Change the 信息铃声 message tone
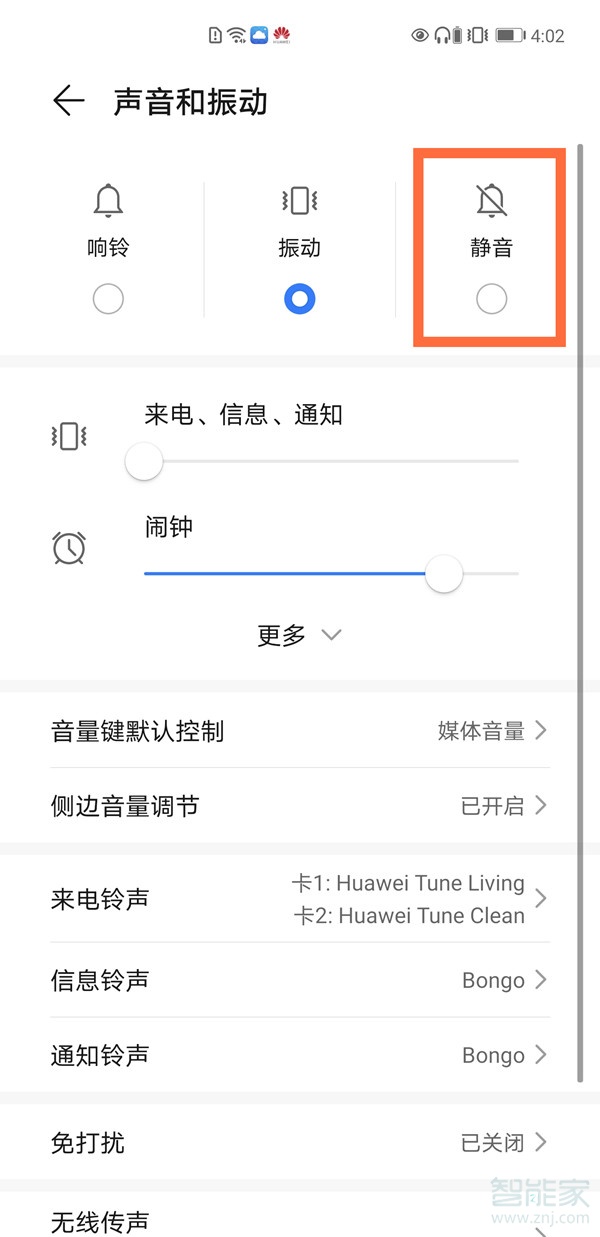 pos(300,980)
